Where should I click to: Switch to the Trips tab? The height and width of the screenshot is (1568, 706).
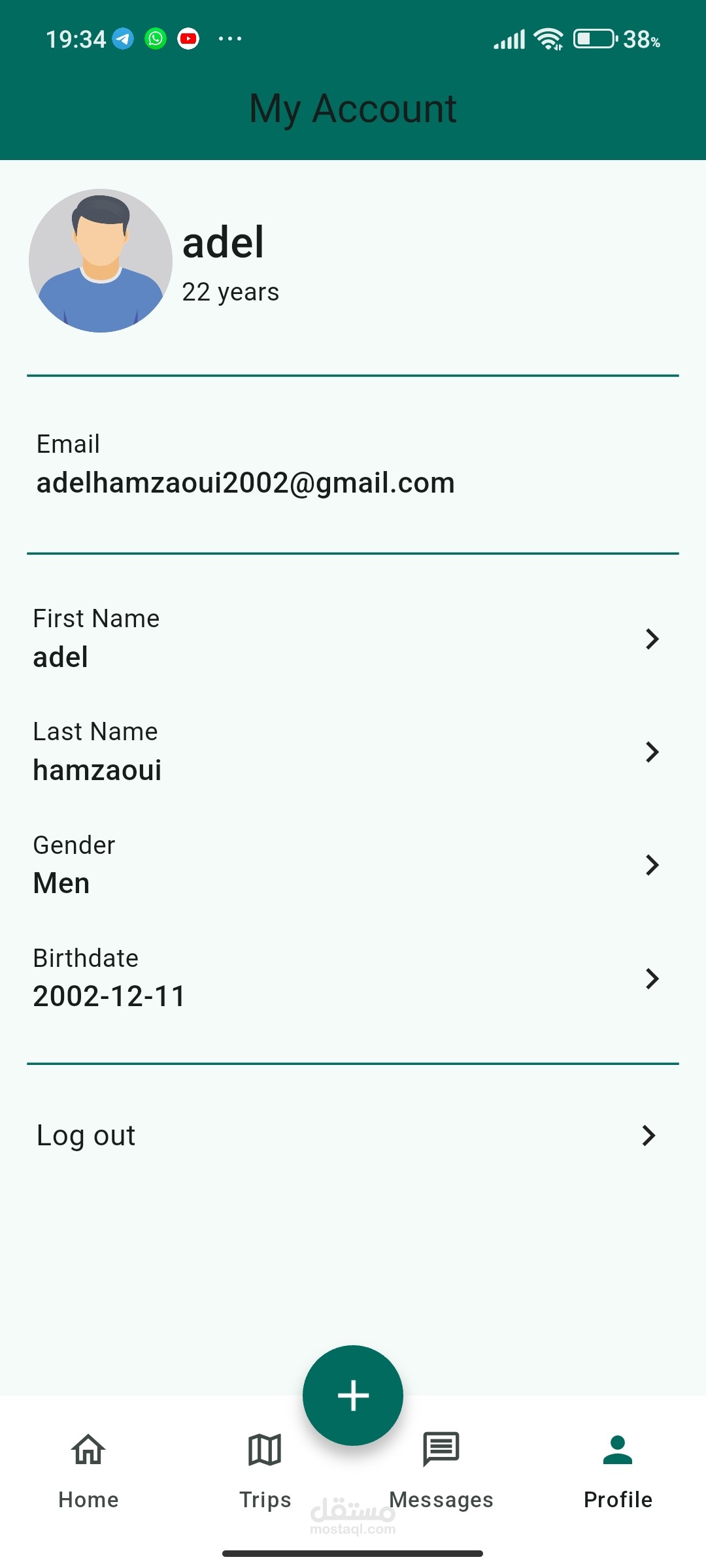pos(265,1471)
